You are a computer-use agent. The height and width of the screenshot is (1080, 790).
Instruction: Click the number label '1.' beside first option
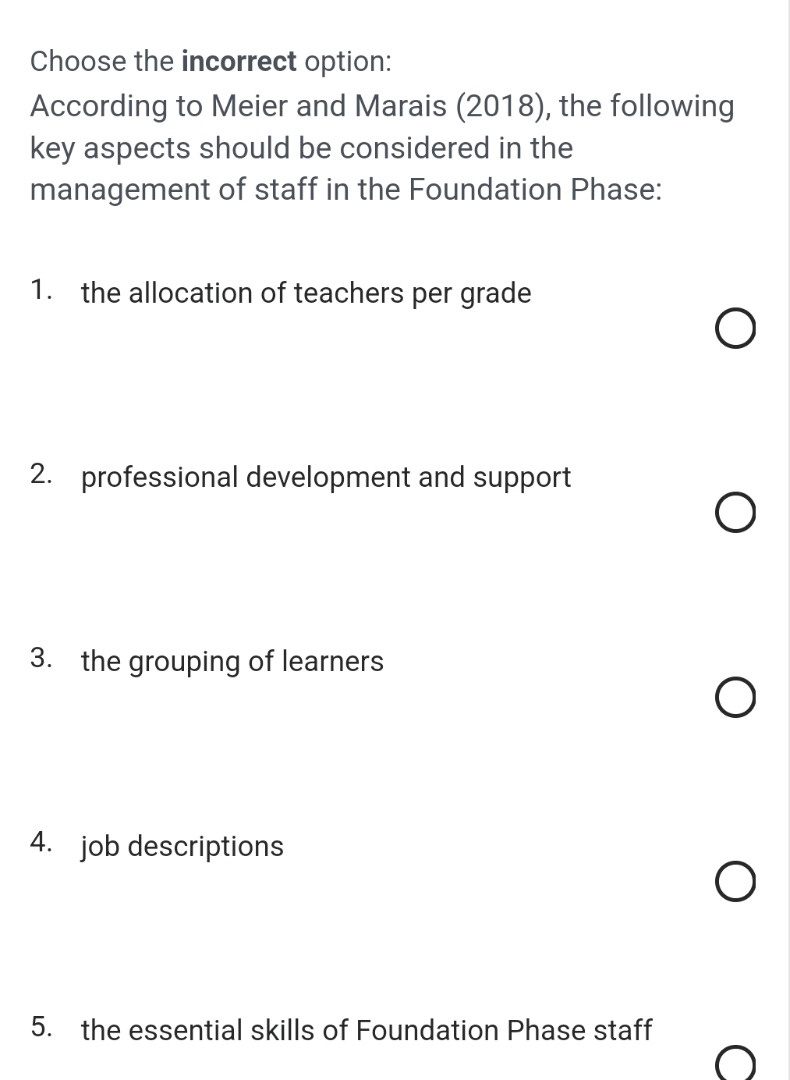click(41, 289)
